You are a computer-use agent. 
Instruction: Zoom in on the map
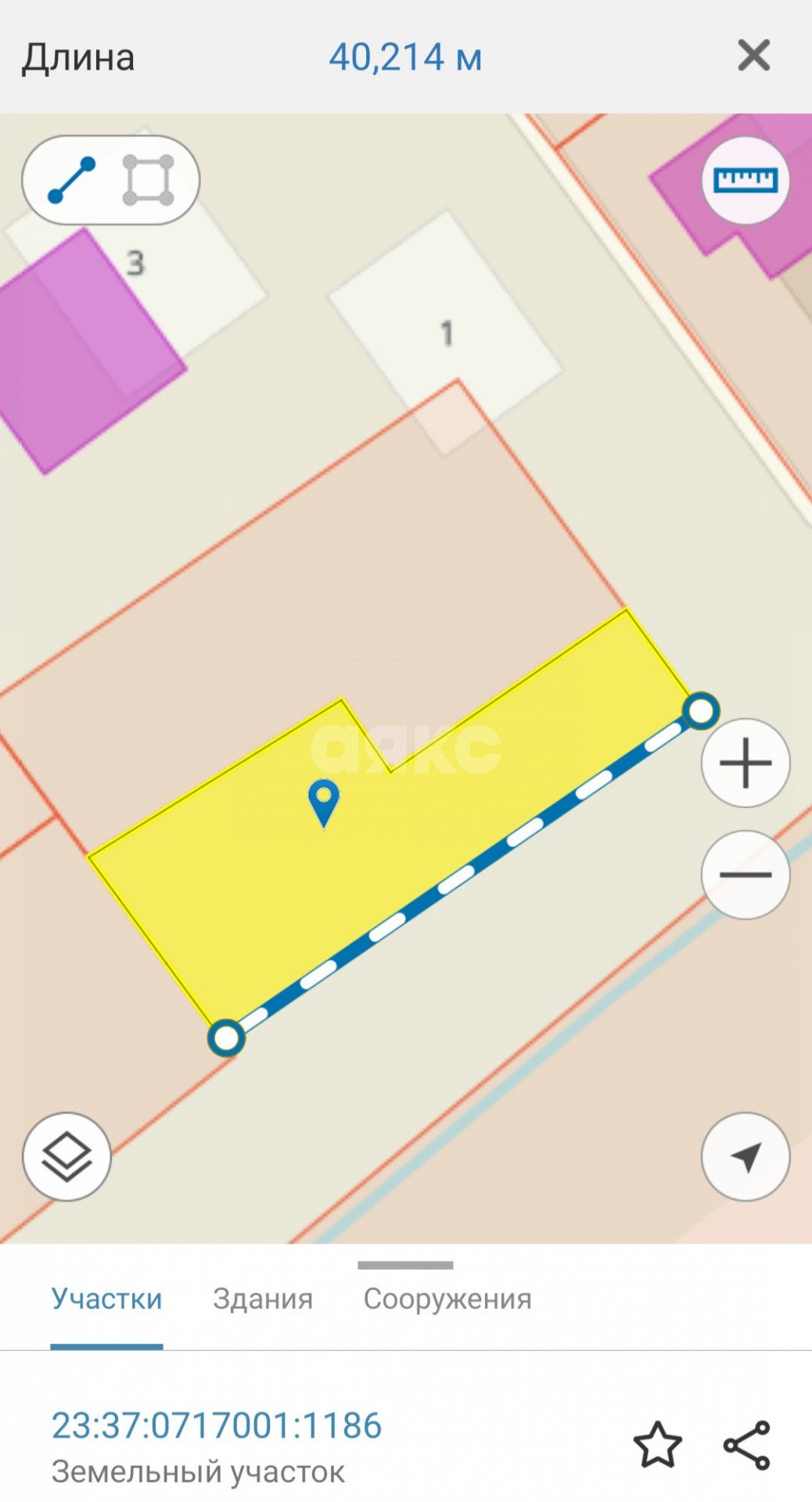coord(746,763)
